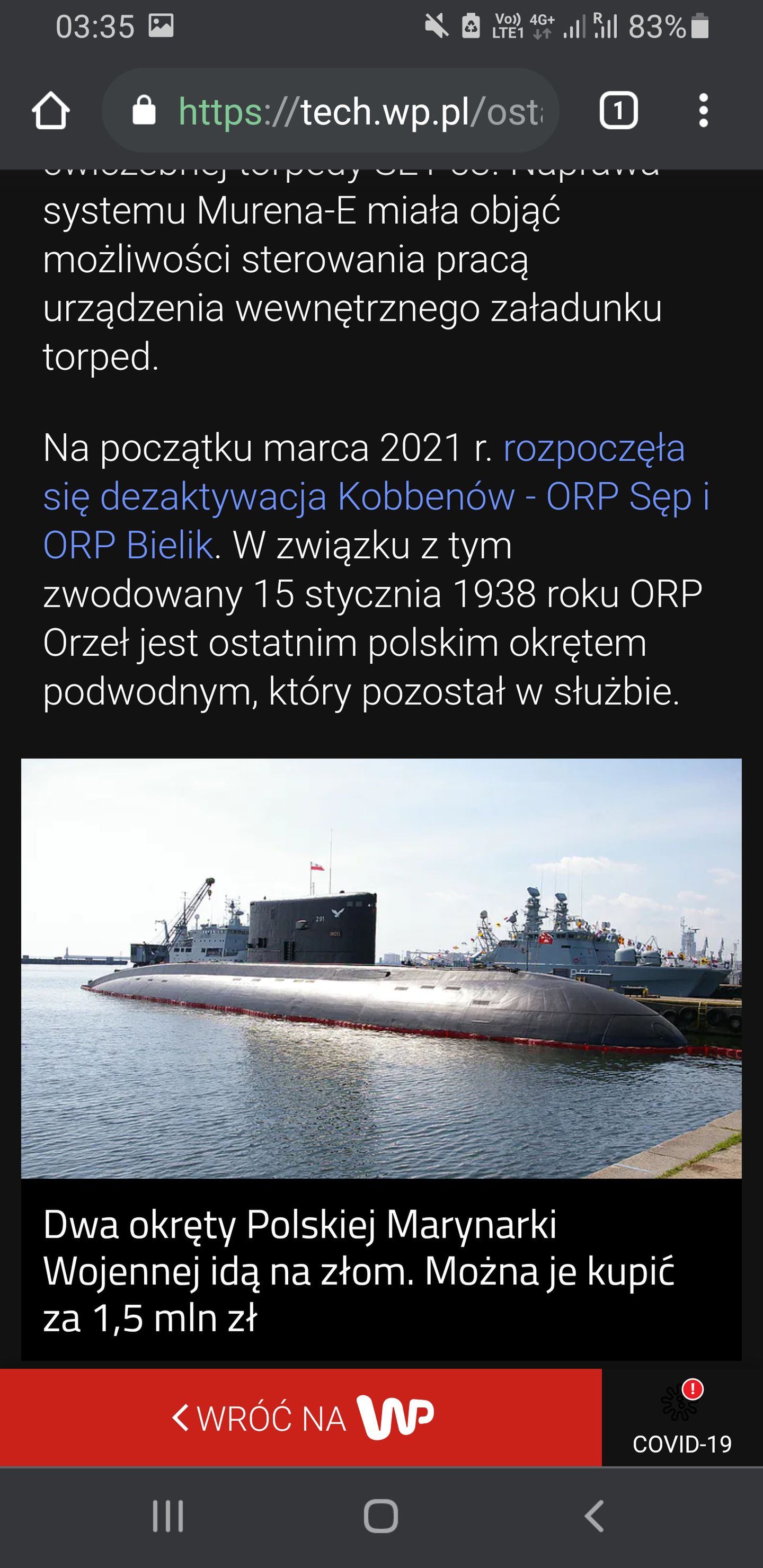763x1568 pixels.
Task: Open the tab switcher showing 1 tab
Action: [x=618, y=111]
